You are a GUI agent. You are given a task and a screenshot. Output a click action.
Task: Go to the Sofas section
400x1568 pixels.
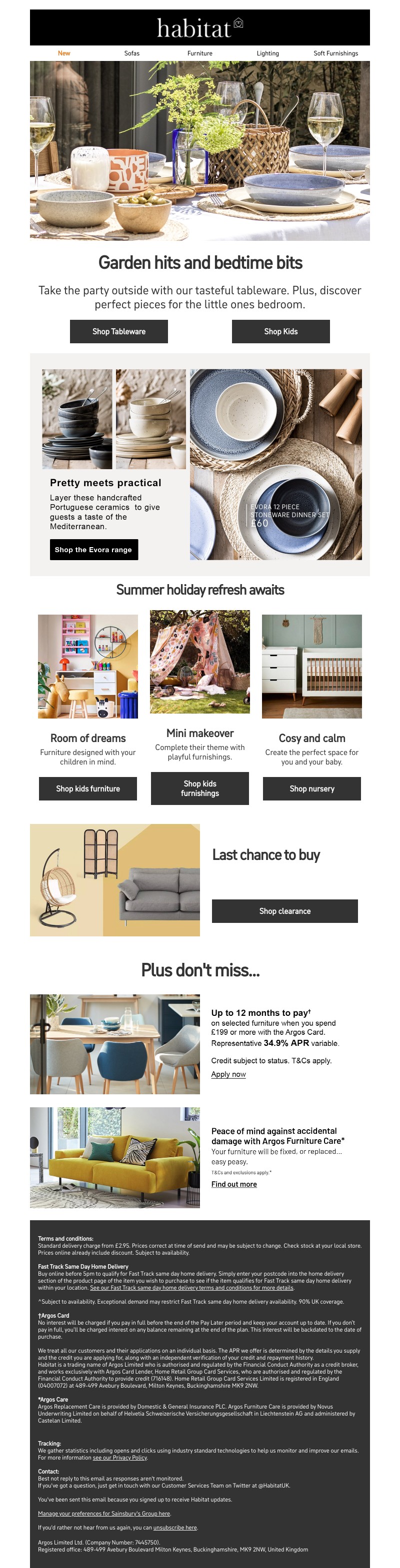[x=131, y=53]
